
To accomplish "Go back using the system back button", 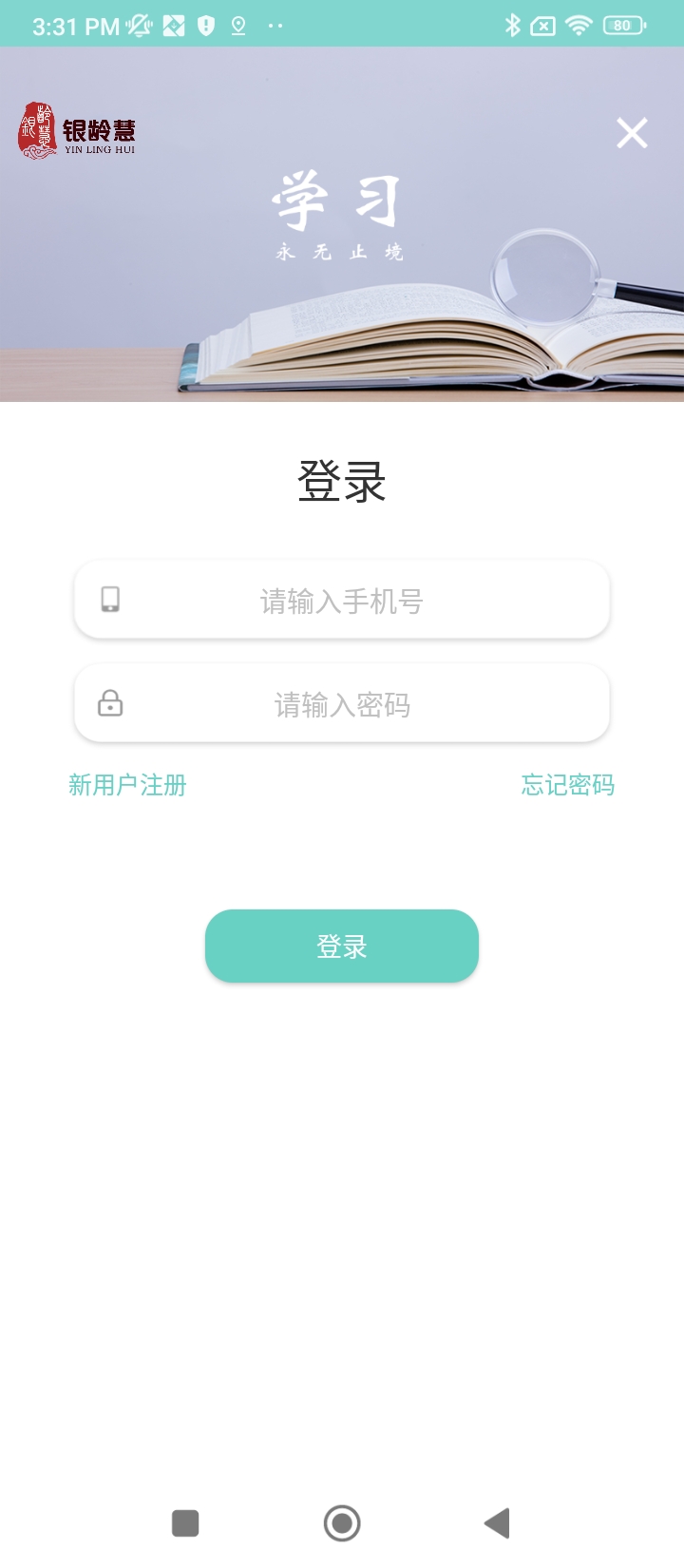I will pos(497,1522).
